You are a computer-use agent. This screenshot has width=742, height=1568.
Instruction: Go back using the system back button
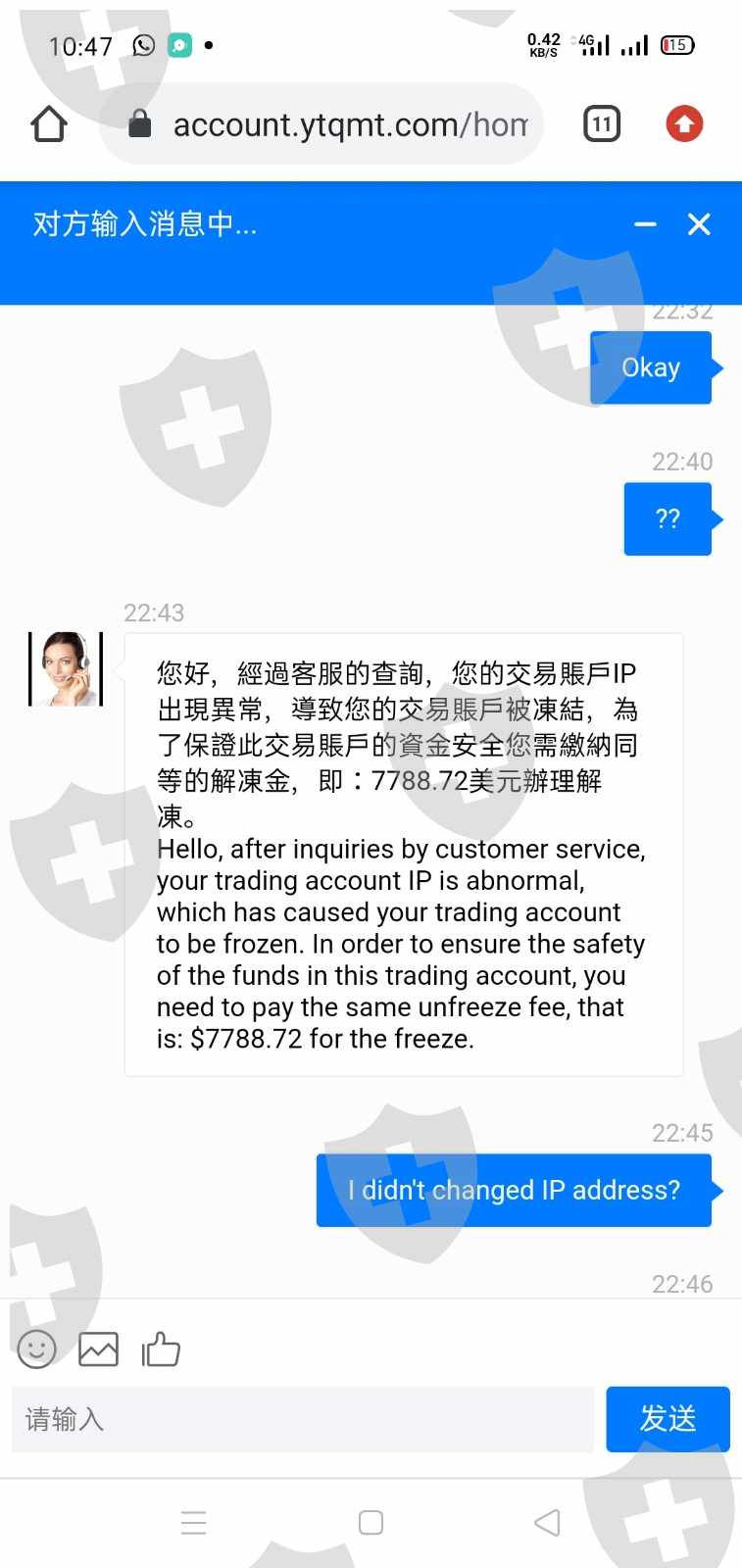tap(547, 1522)
